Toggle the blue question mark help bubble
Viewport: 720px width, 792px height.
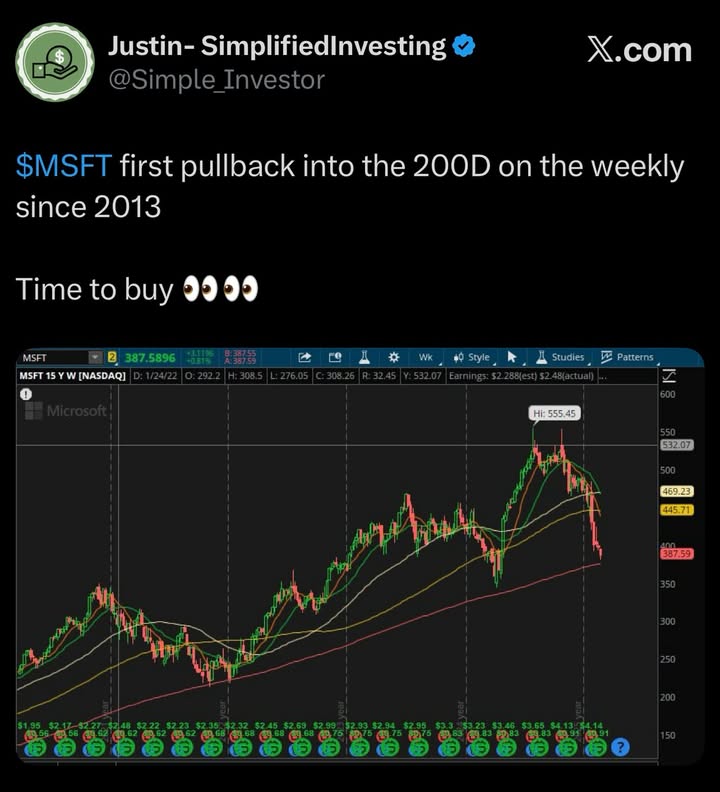[x=620, y=746]
